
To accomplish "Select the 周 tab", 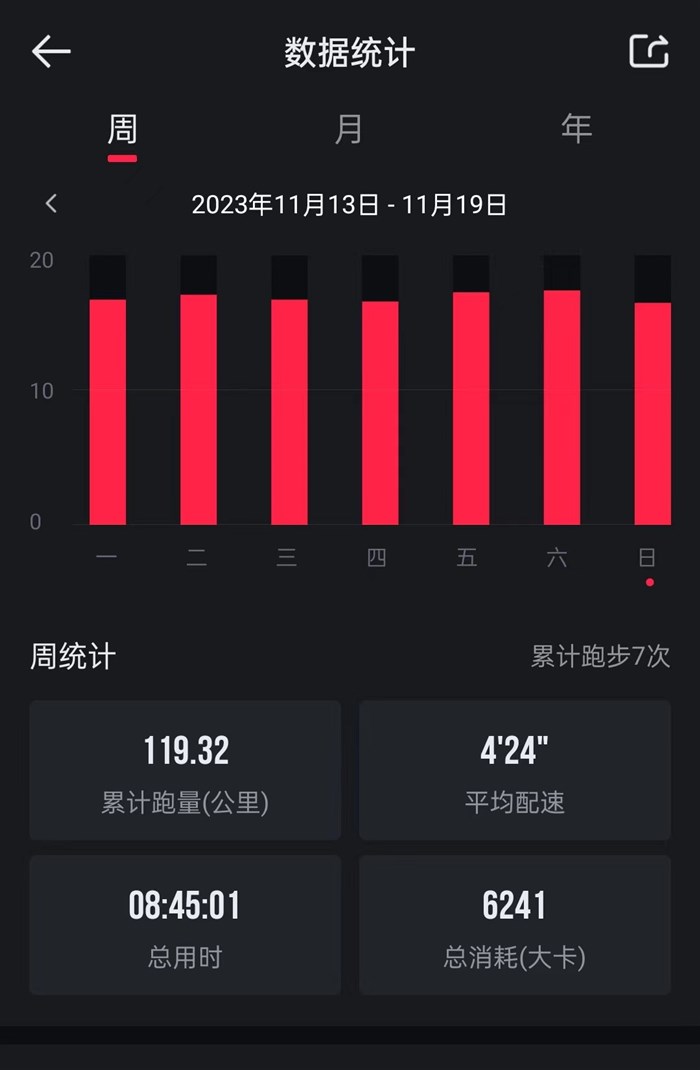I will [122, 129].
